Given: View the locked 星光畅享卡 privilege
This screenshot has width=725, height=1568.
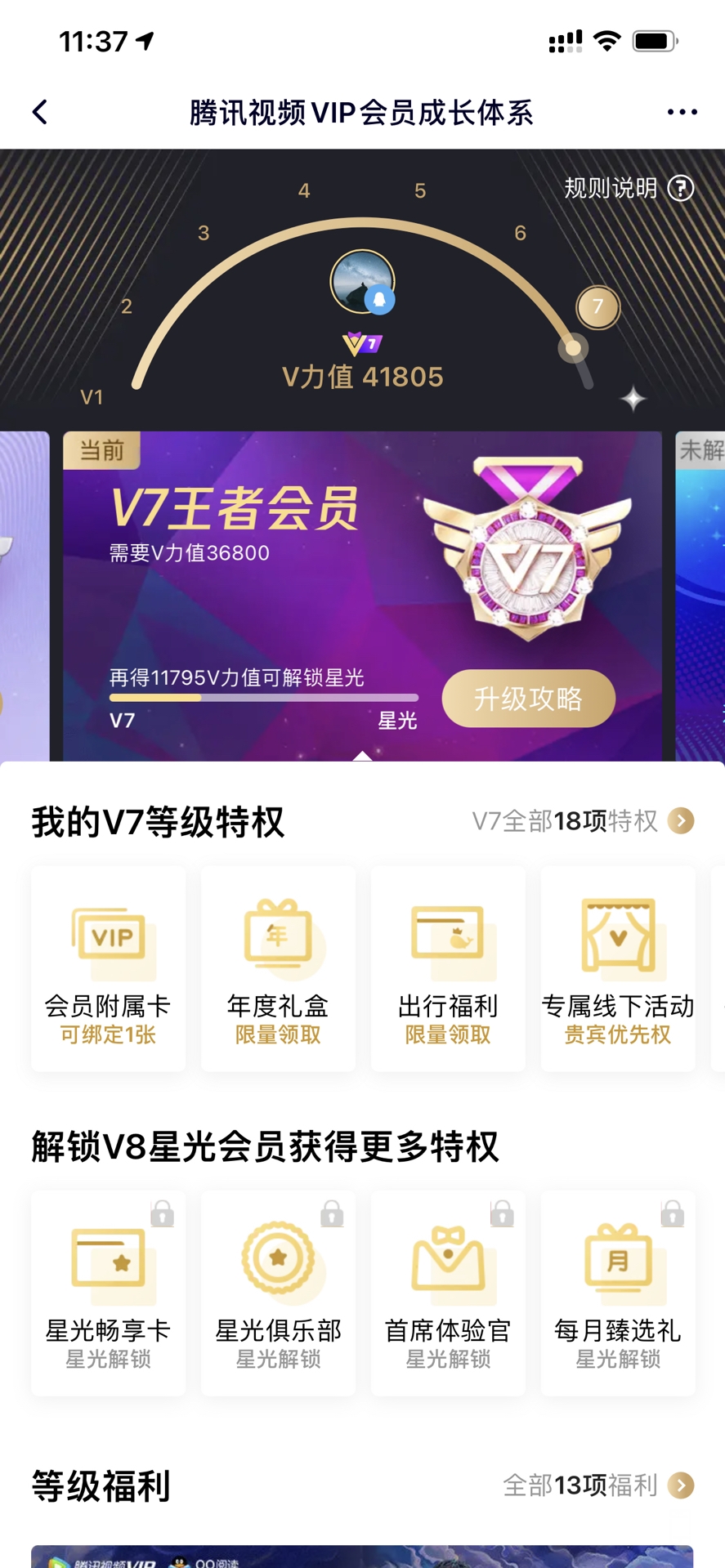Looking at the screenshot, I should pyautogui.click(x=108, y=1293).
